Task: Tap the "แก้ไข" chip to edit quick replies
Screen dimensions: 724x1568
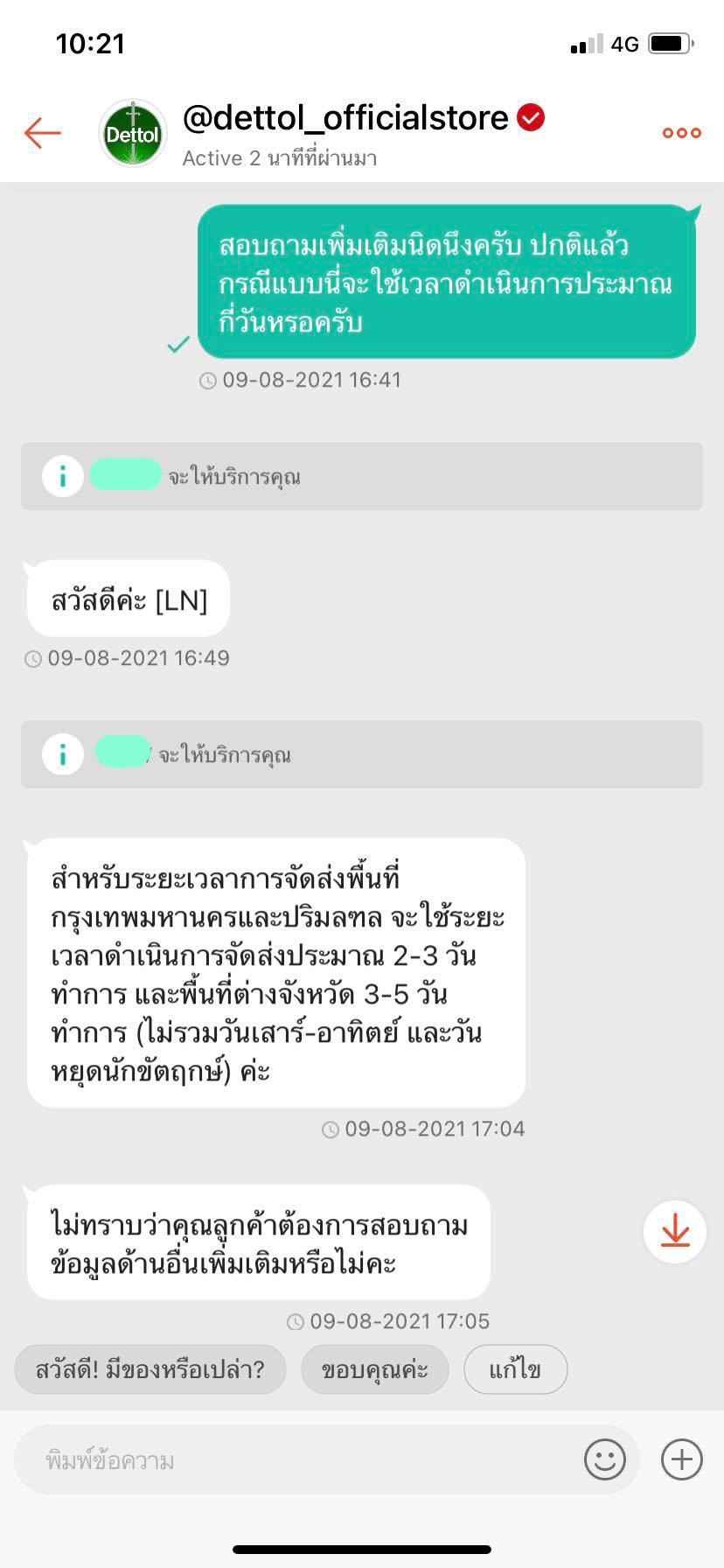Action: [x=515, y=1369]
